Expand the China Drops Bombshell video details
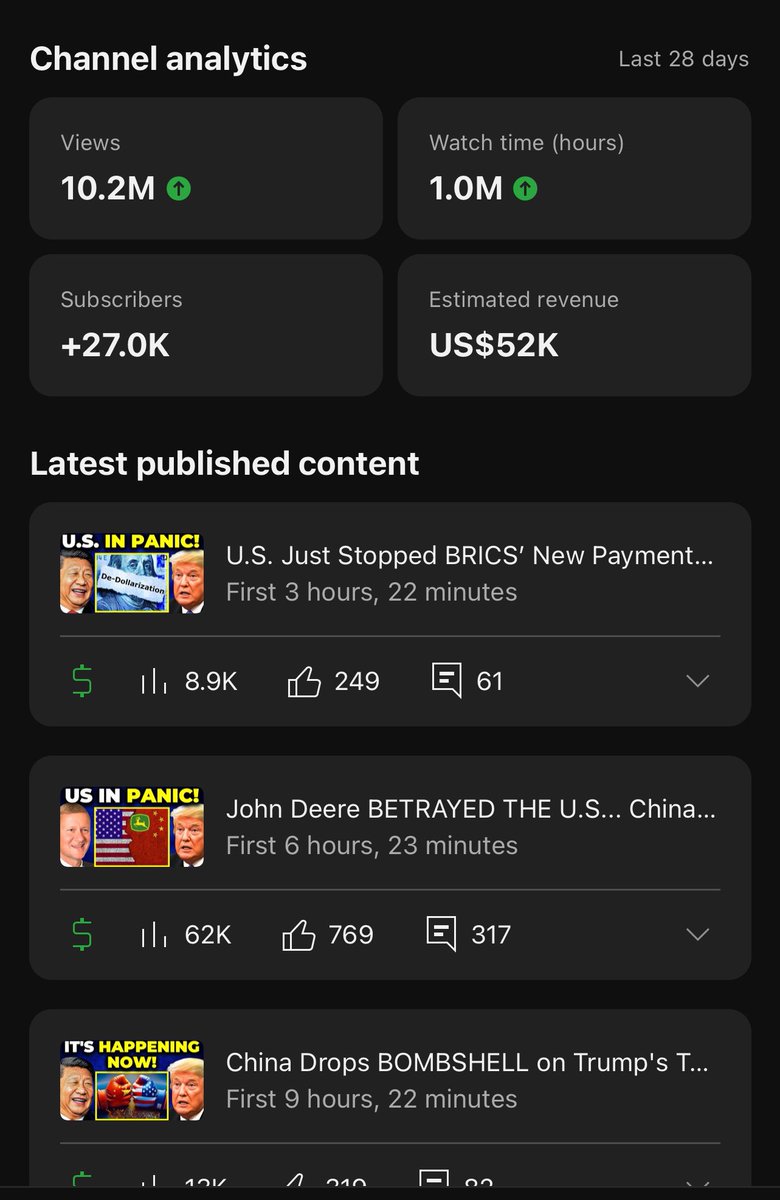 (x=697, y=1185)
